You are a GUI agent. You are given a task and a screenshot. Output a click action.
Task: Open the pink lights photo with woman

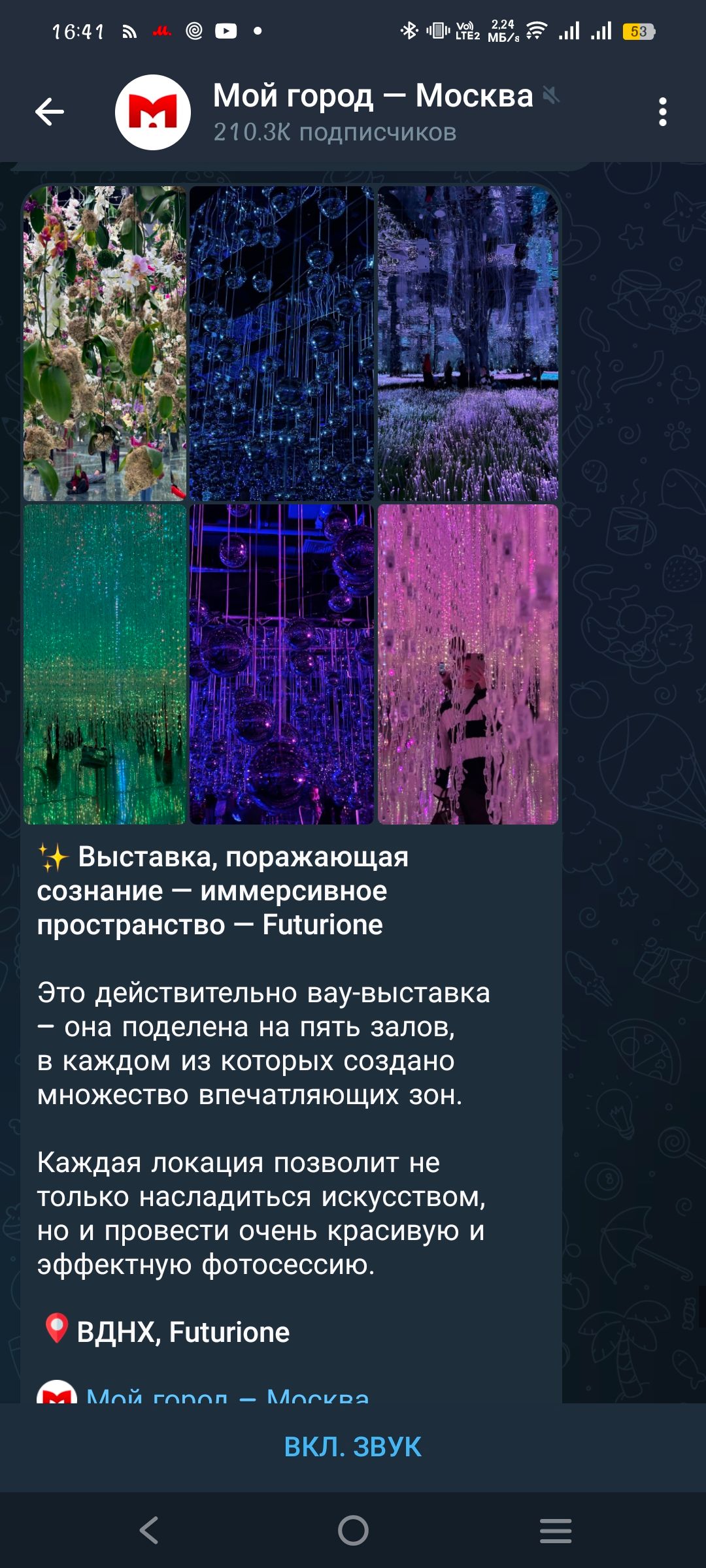[x=468, y=664]
